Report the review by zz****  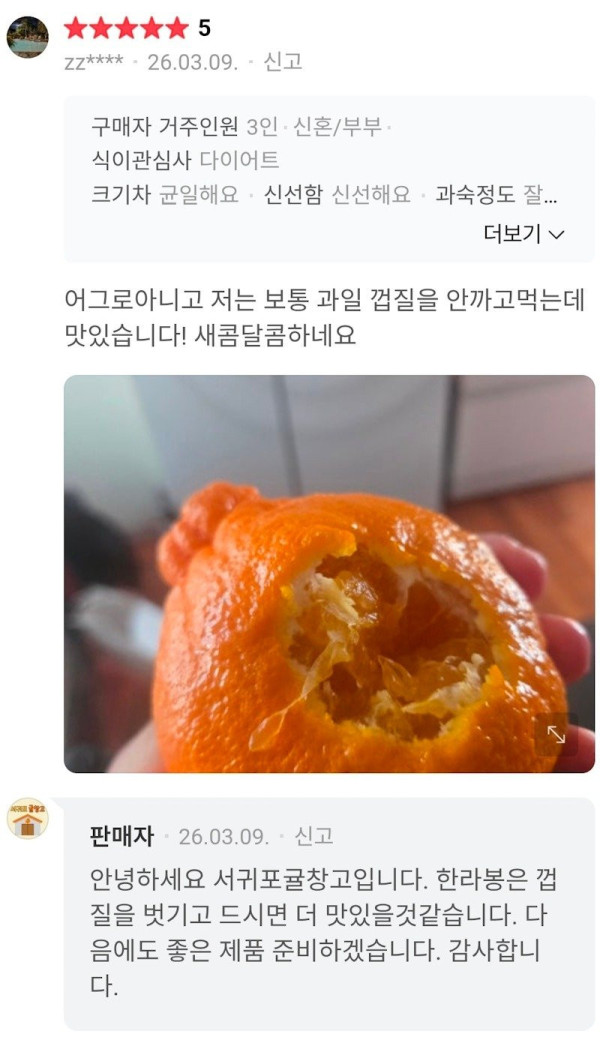tap(282, 62)
